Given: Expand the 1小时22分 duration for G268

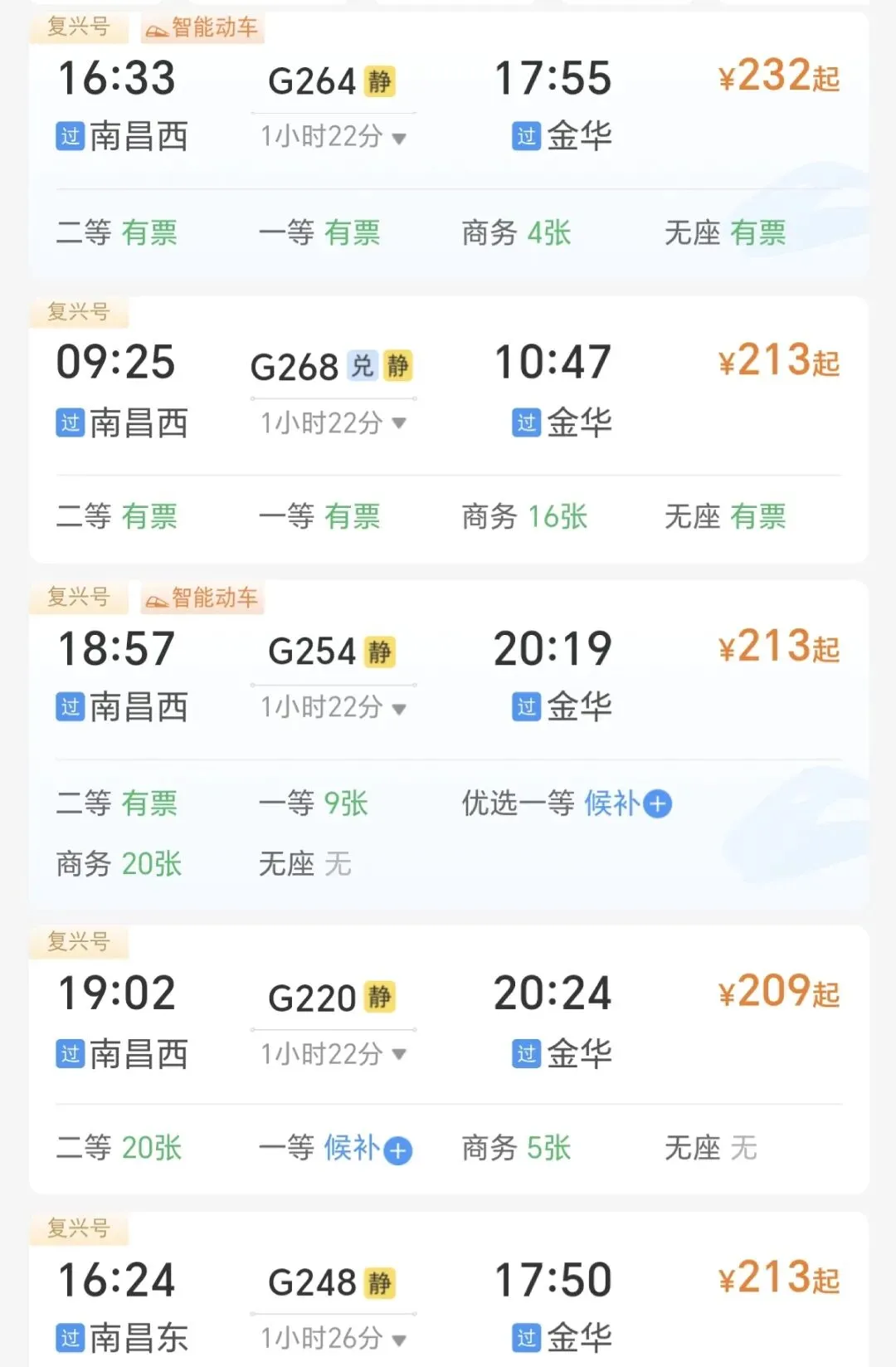Looking at the screenshot, I should tap(333, 423).
